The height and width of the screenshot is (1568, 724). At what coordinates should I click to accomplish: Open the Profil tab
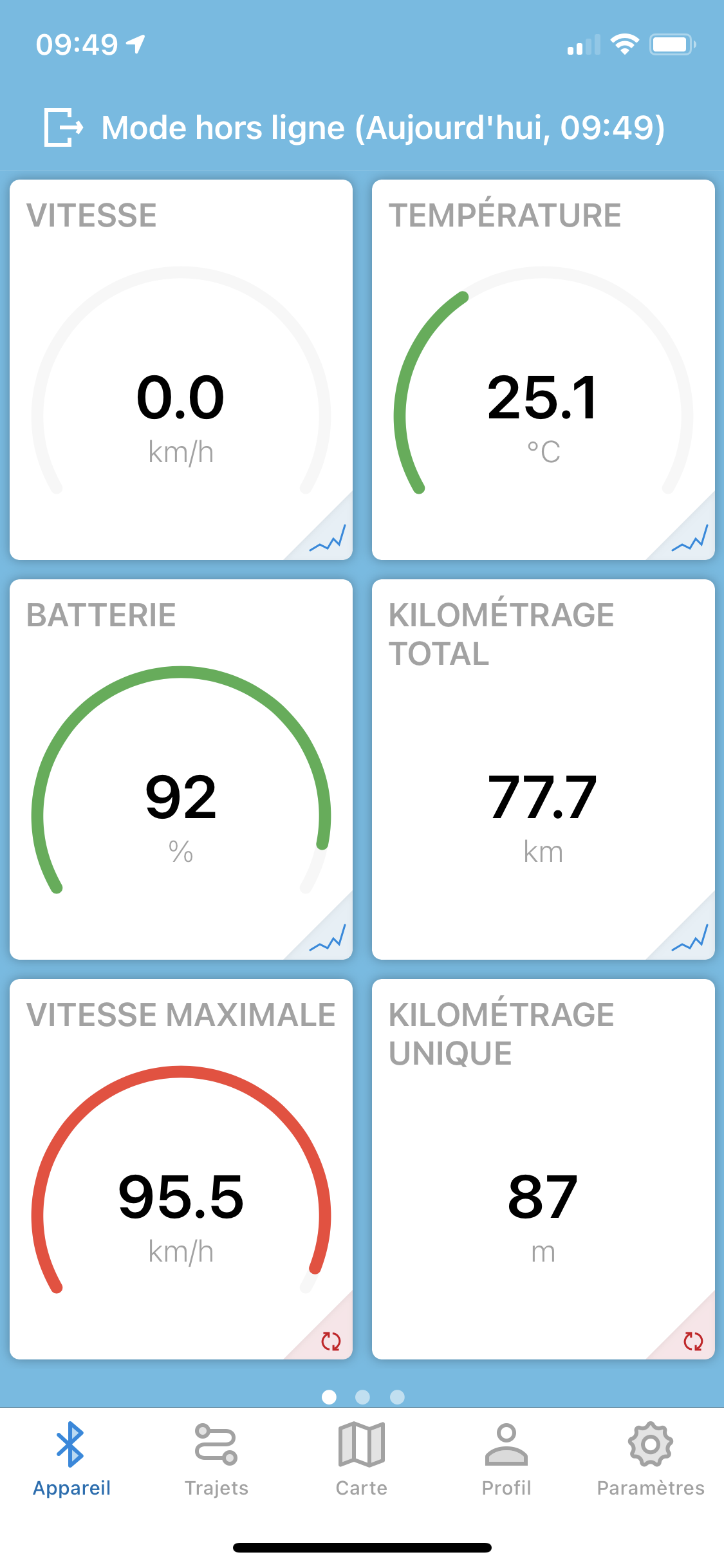(506, 1459)
